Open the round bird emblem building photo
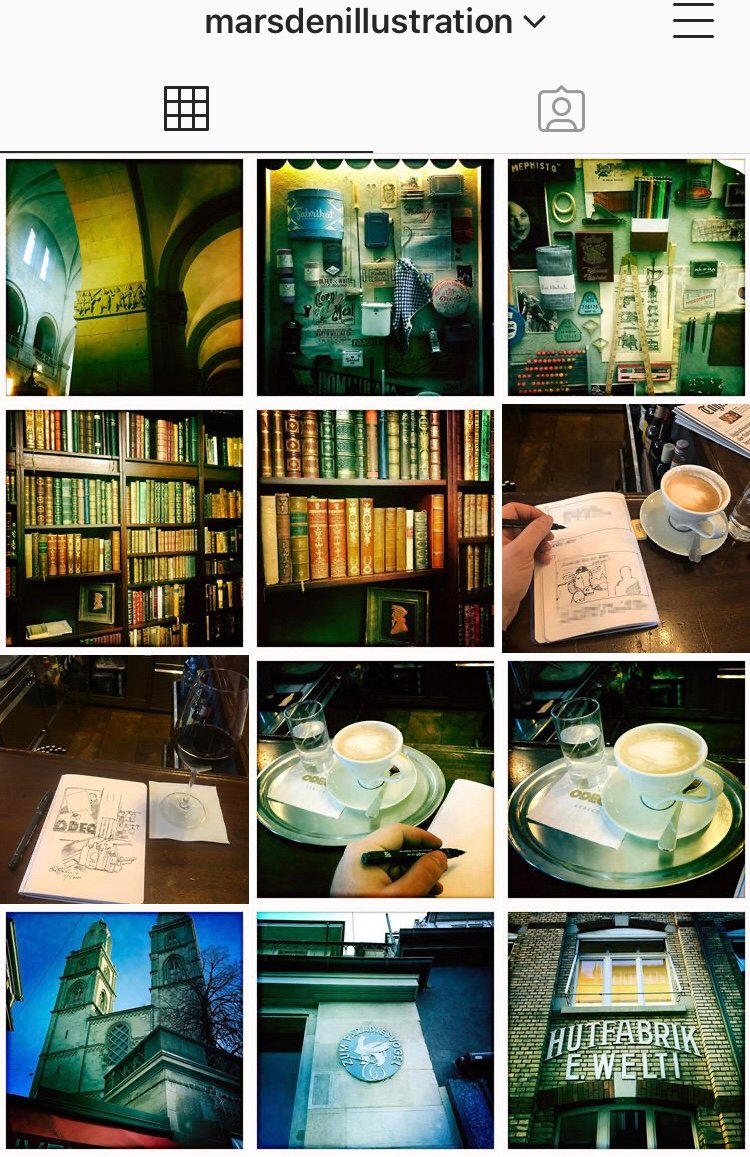The image size is (750, 1157). 375,1030
